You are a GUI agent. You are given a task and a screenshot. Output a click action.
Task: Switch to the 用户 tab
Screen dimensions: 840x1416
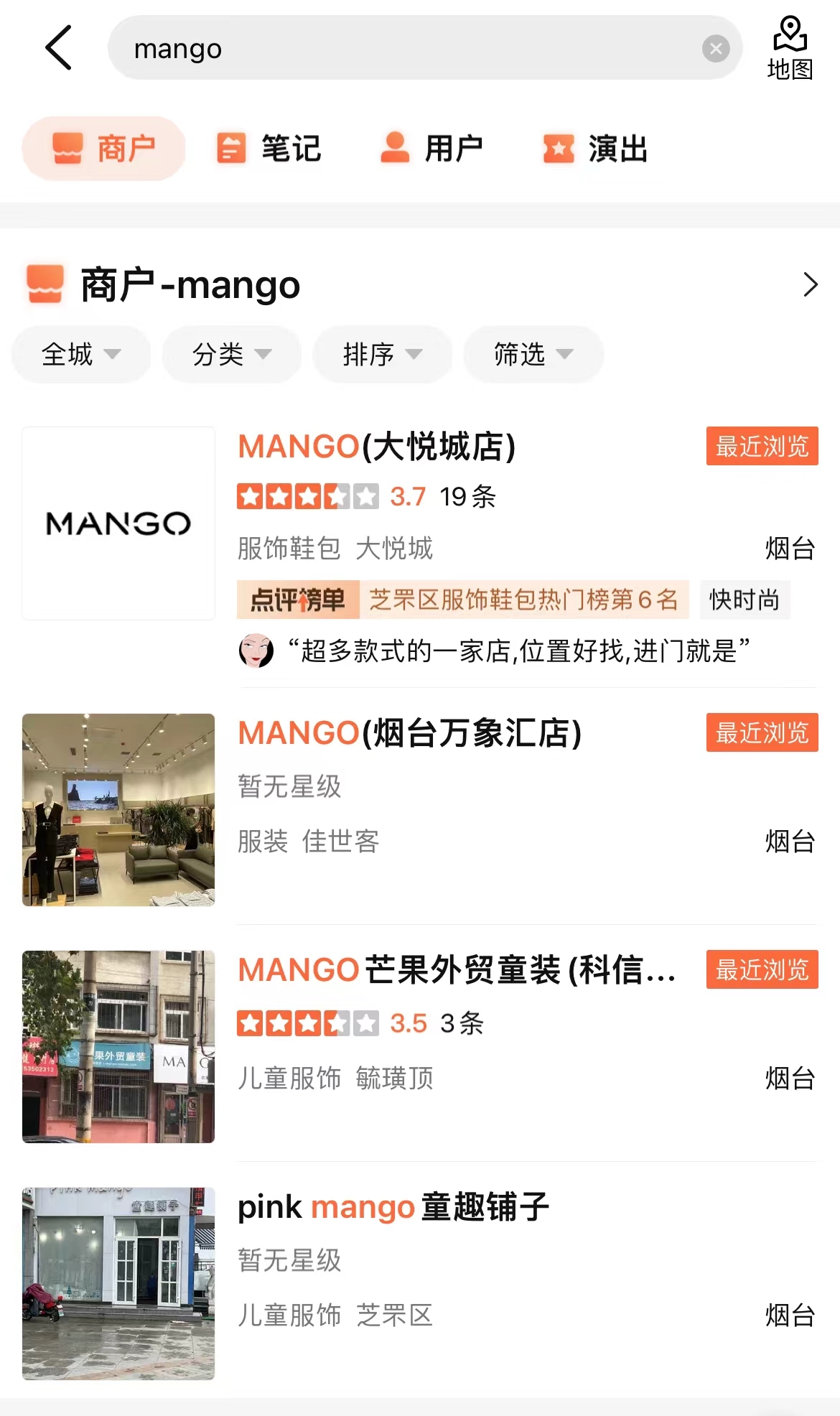[x=431, y=149]
